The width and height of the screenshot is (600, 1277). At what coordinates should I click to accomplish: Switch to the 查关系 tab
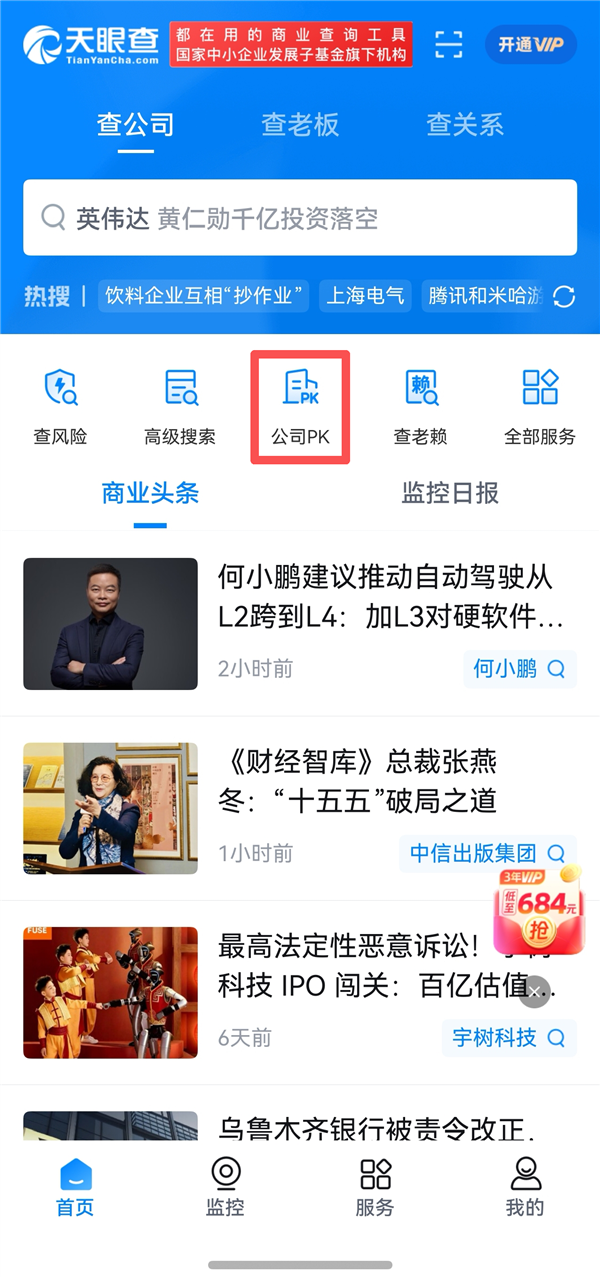tap(465, 125)
